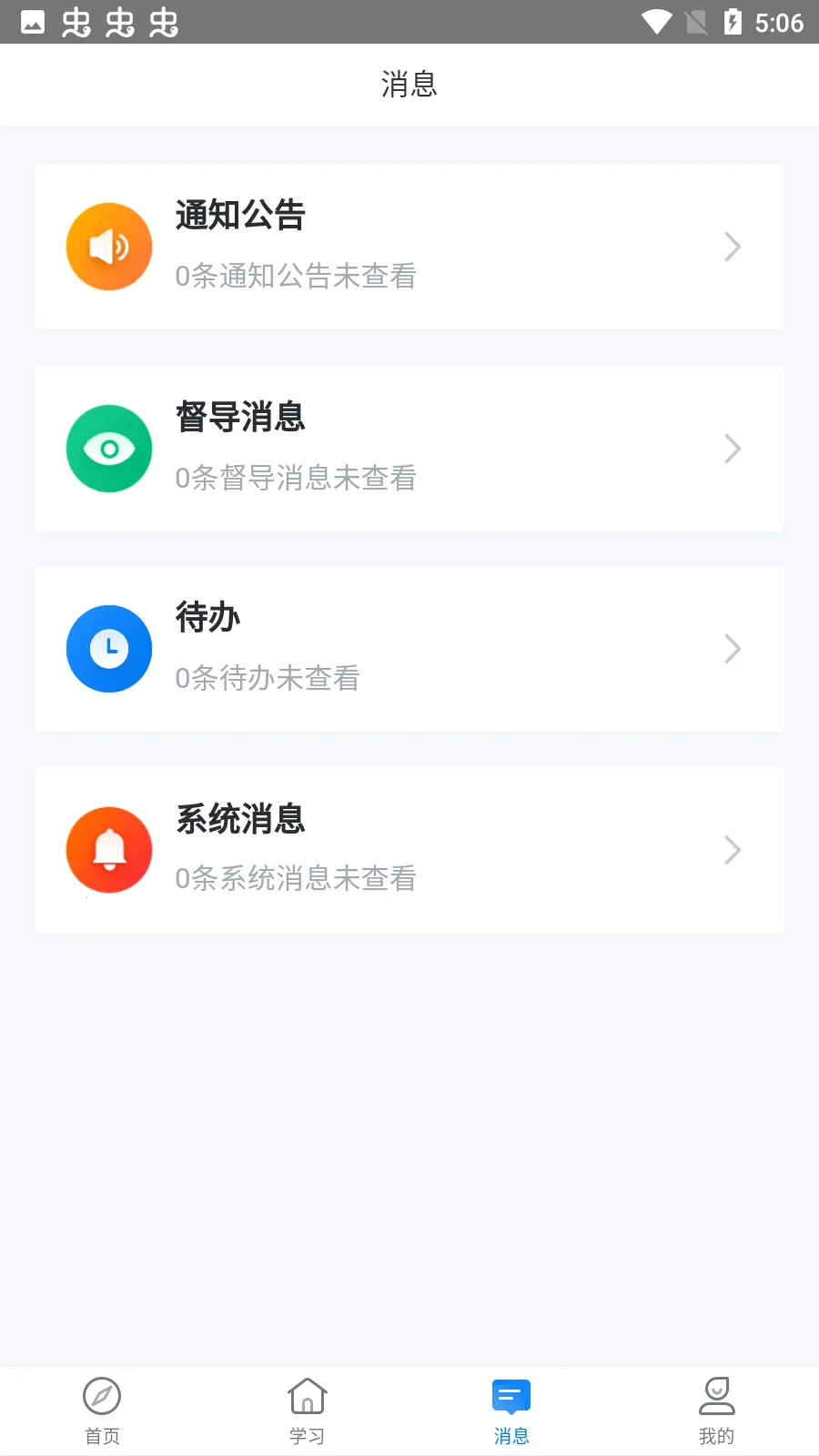Viewport: 819px width, 1456px height.
Task: Expand the 待办 card via its chevron
Action: tap(733, 649)
